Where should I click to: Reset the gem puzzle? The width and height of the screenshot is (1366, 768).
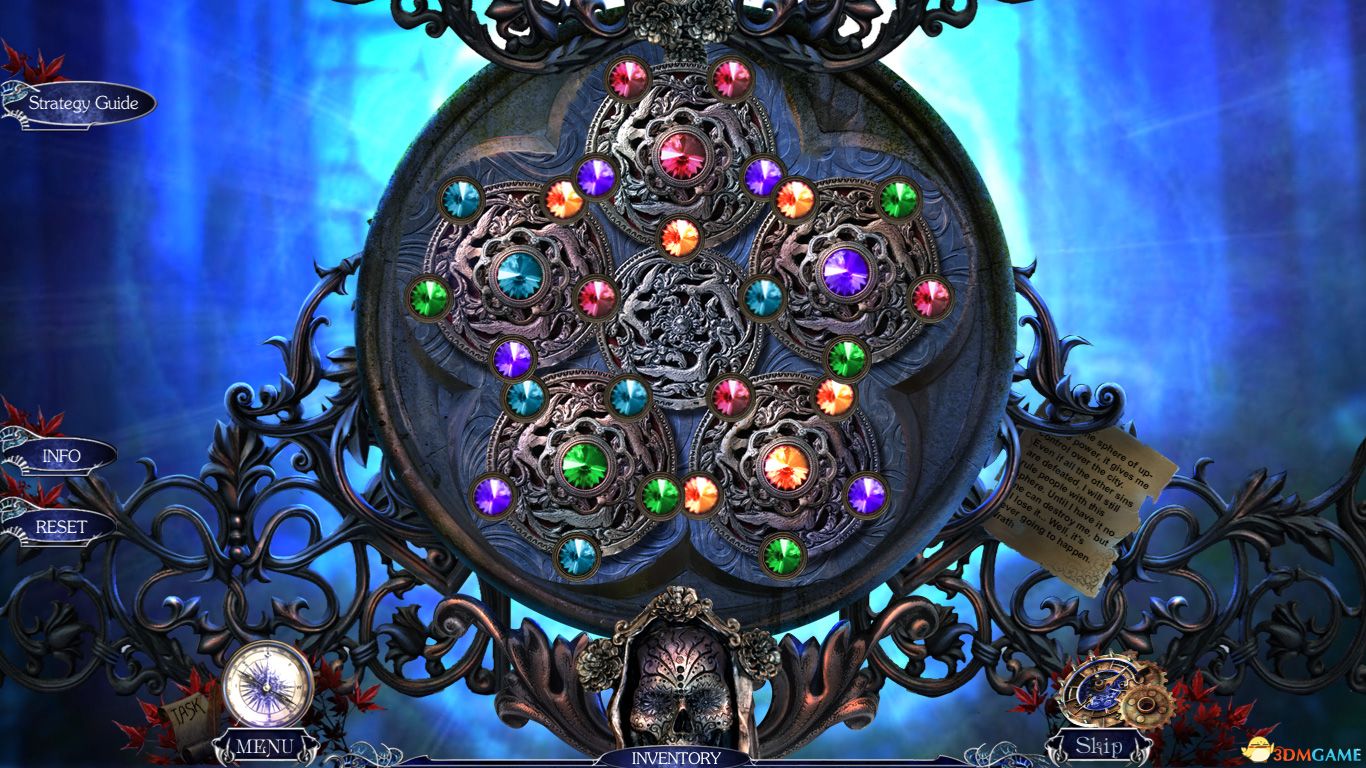[x=61, y=526]
